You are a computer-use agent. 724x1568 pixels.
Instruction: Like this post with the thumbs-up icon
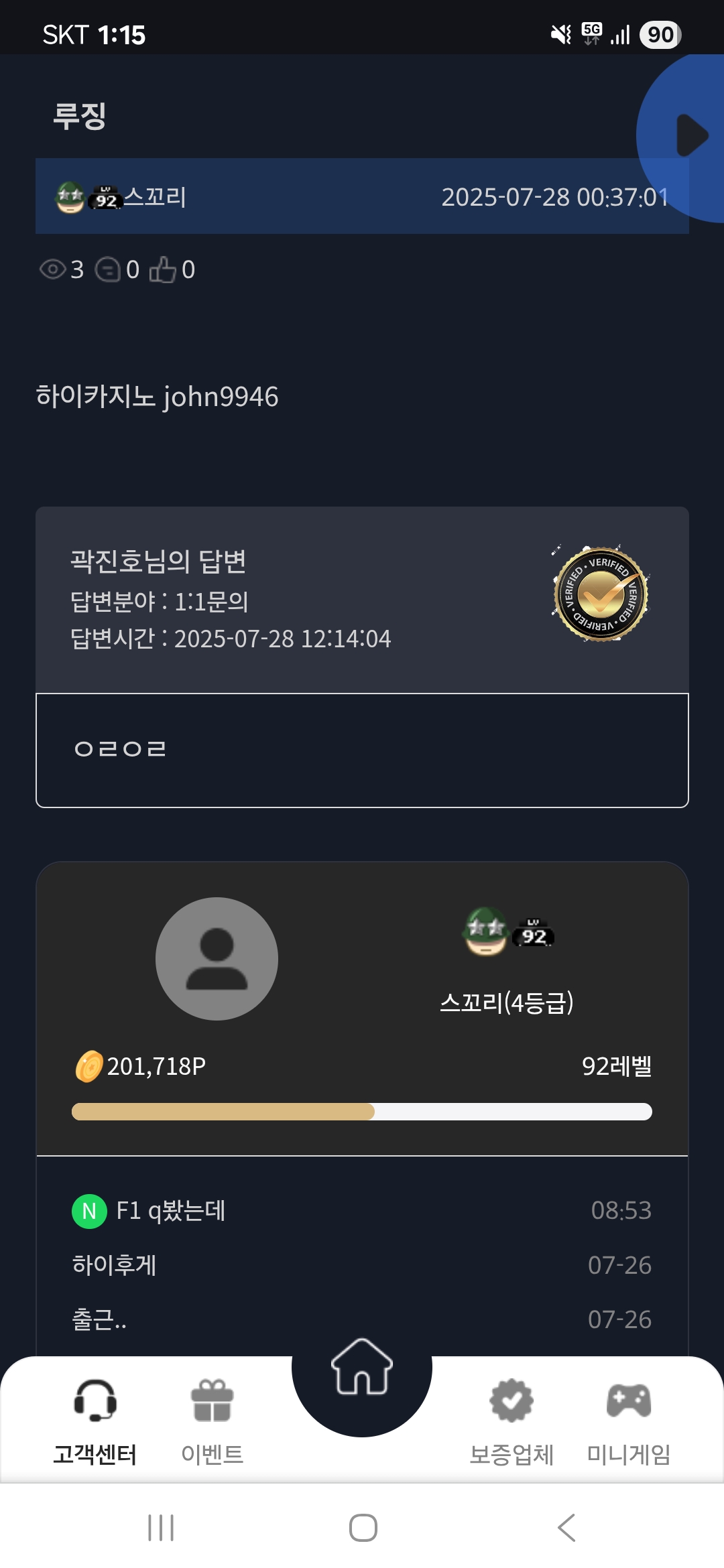163,270
